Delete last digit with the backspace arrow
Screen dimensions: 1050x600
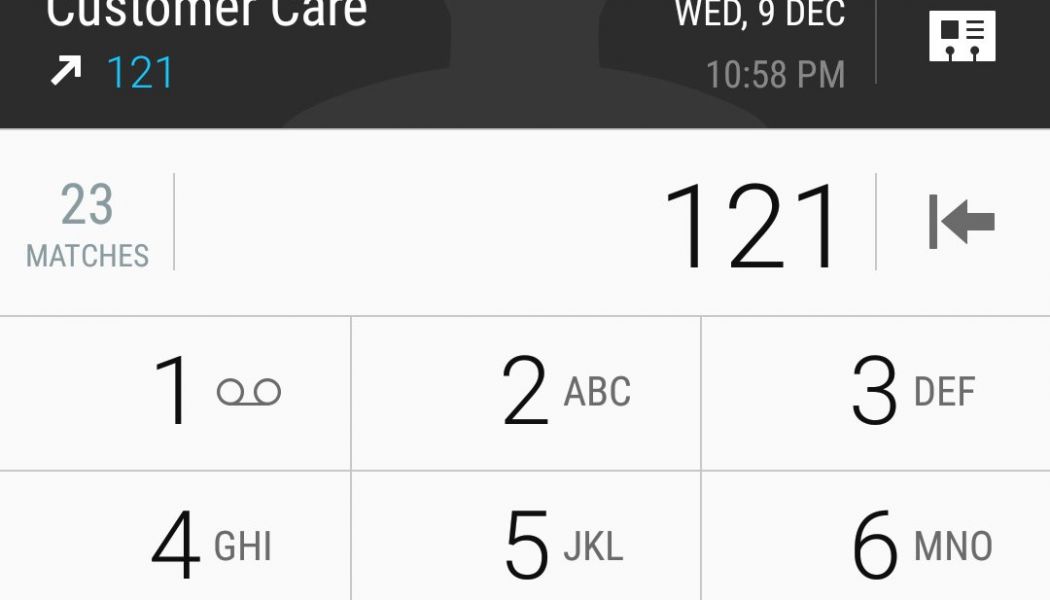[962, 222]
